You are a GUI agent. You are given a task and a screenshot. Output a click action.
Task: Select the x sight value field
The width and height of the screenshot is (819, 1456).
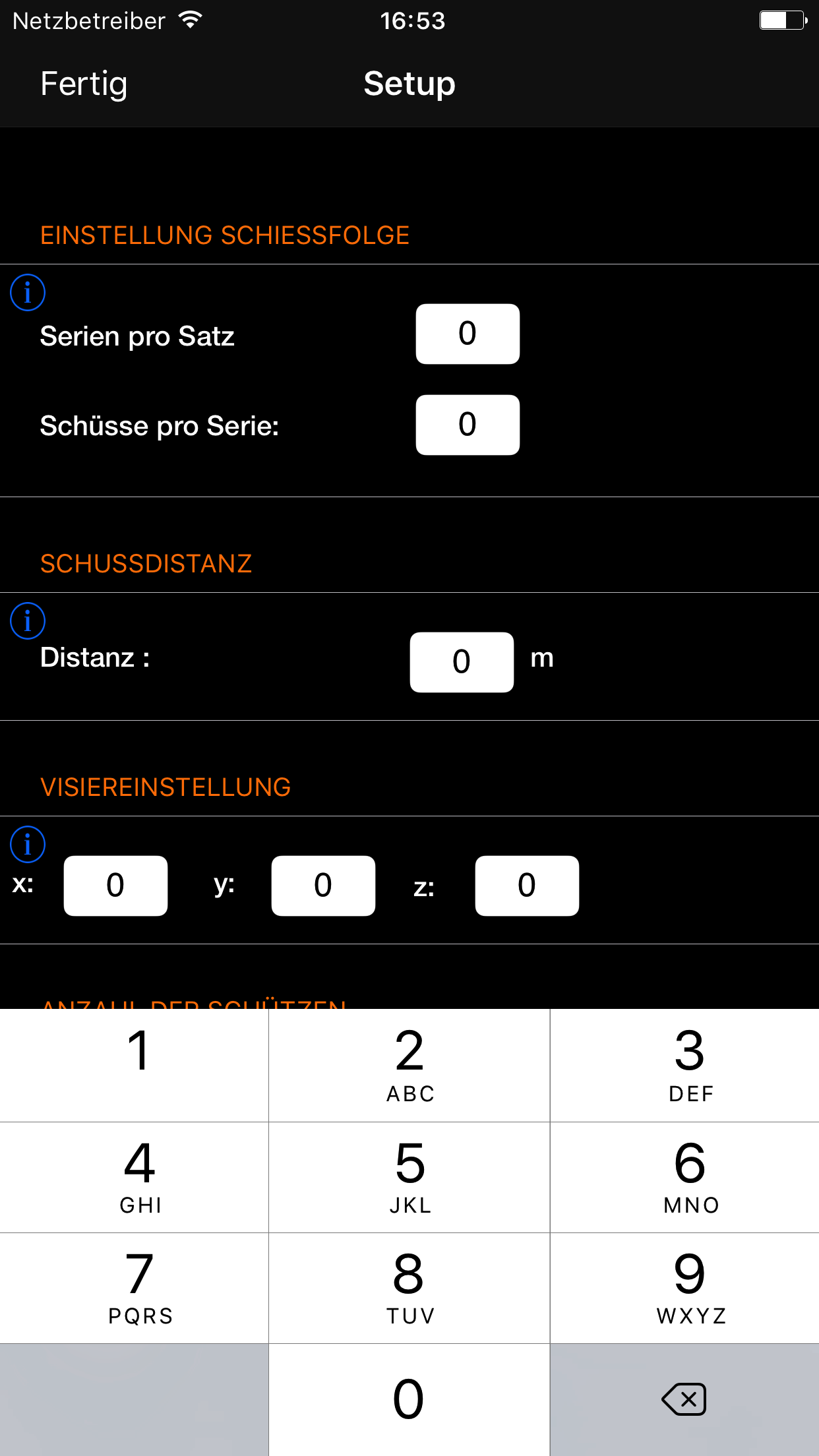tap(115, 886)
